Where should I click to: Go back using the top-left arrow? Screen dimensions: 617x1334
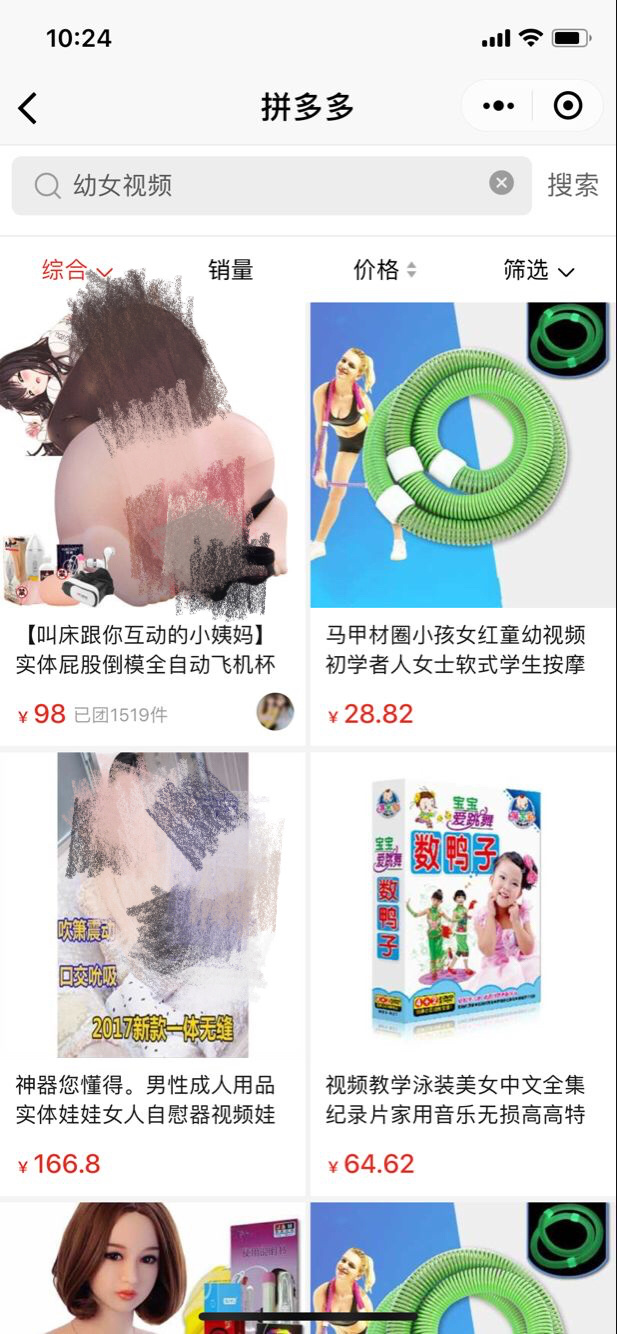pos(28,108)
